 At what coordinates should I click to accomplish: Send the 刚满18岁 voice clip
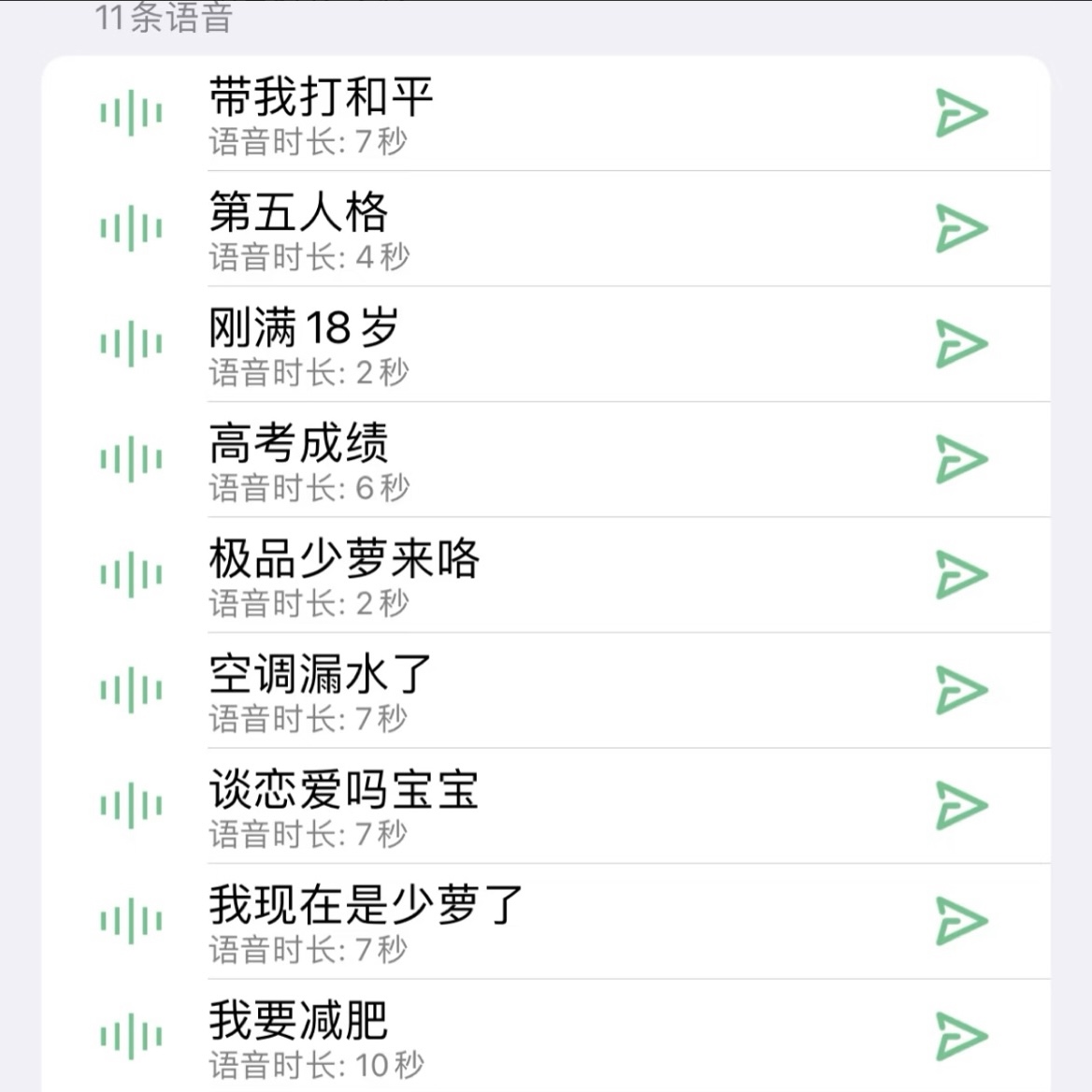click(x=961, y=344)
